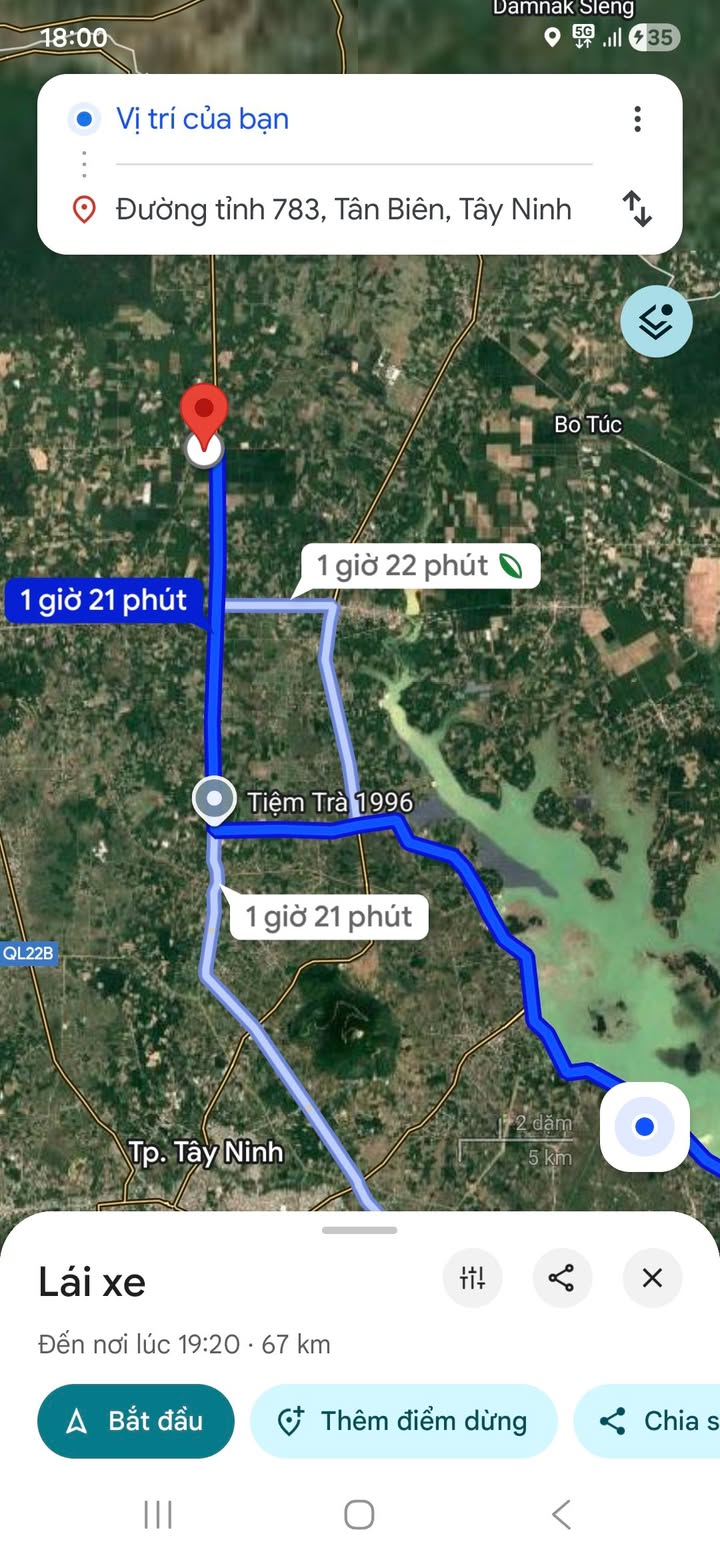
Task: Open route options settings
Action: point(472,1277)
